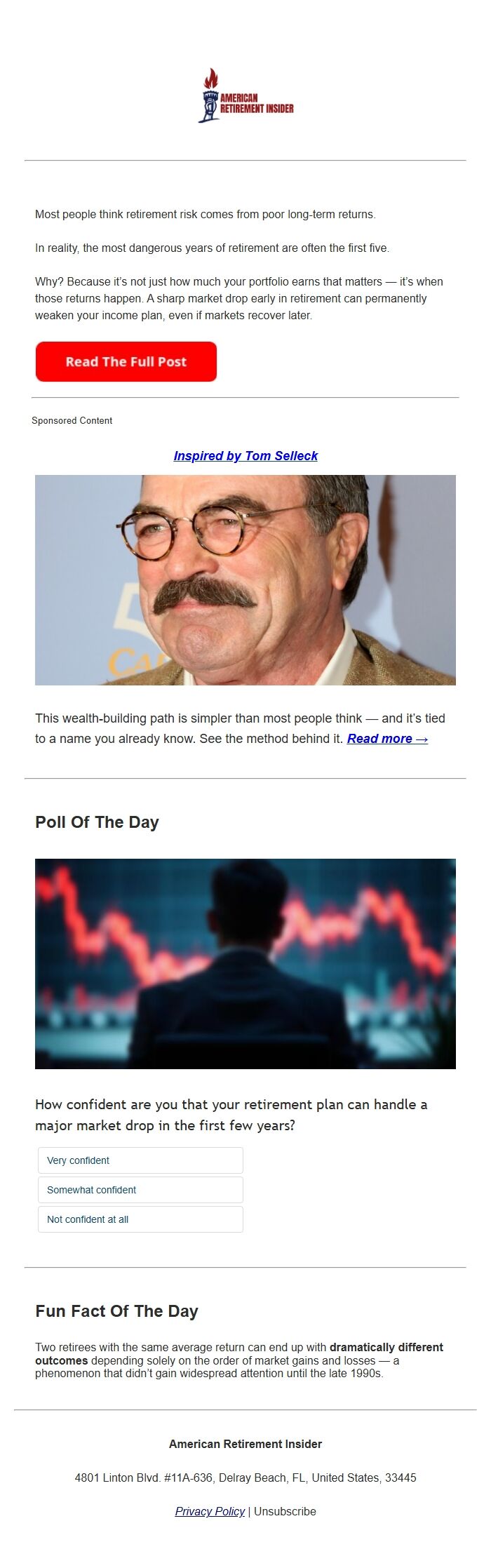Select the Very confident poll answer
The width and height of the screenshot is (491, 1568).
[x=140, y=1160]
